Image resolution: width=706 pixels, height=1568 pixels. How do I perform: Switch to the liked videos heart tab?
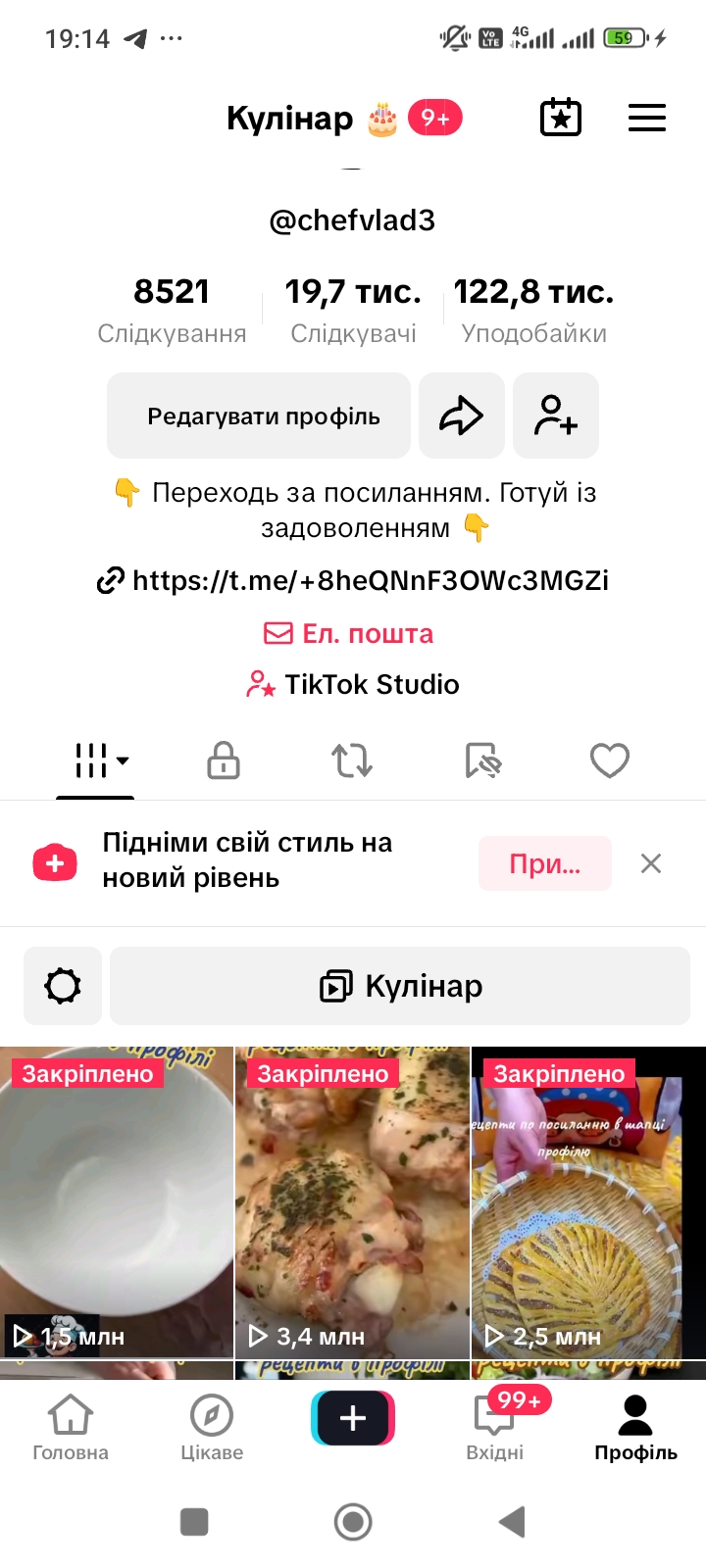point(609,760)
